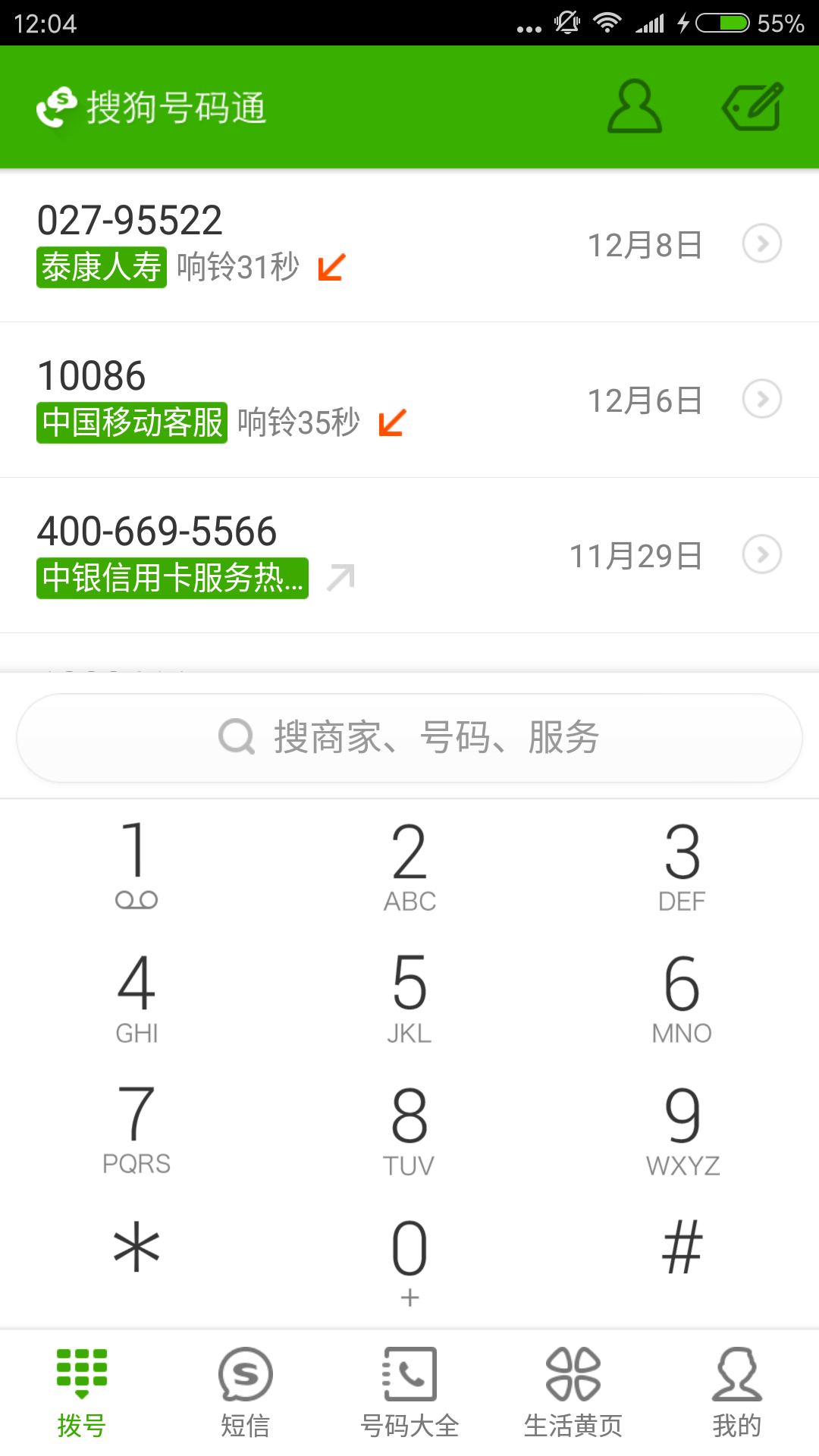Dial digit 2 ABC on keypad

pyautogui.click(x=409, y=864)
